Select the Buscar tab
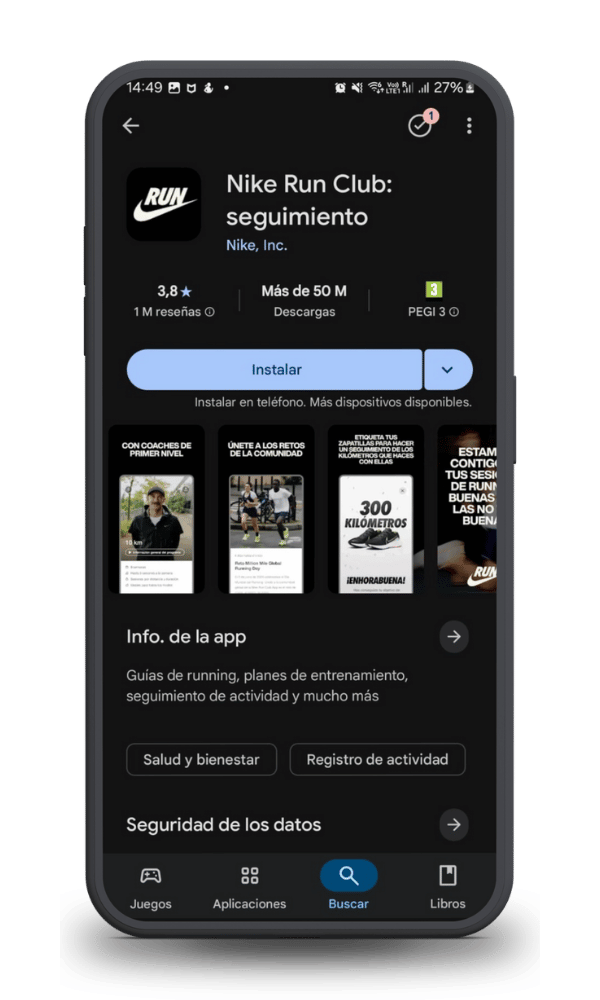600x1000 pixels. point(348,886)
